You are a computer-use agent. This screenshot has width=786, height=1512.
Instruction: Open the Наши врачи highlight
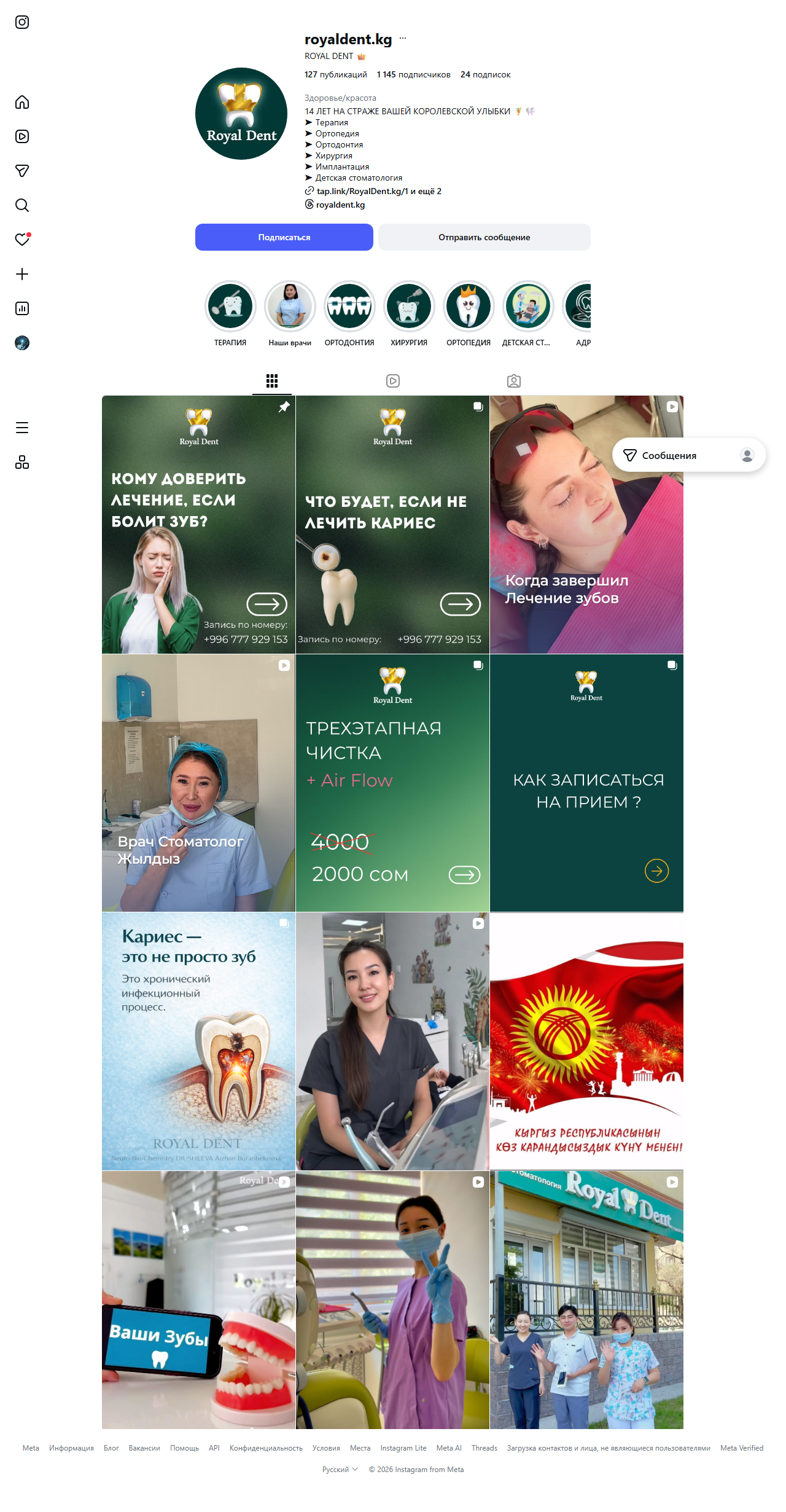point(290,306)
